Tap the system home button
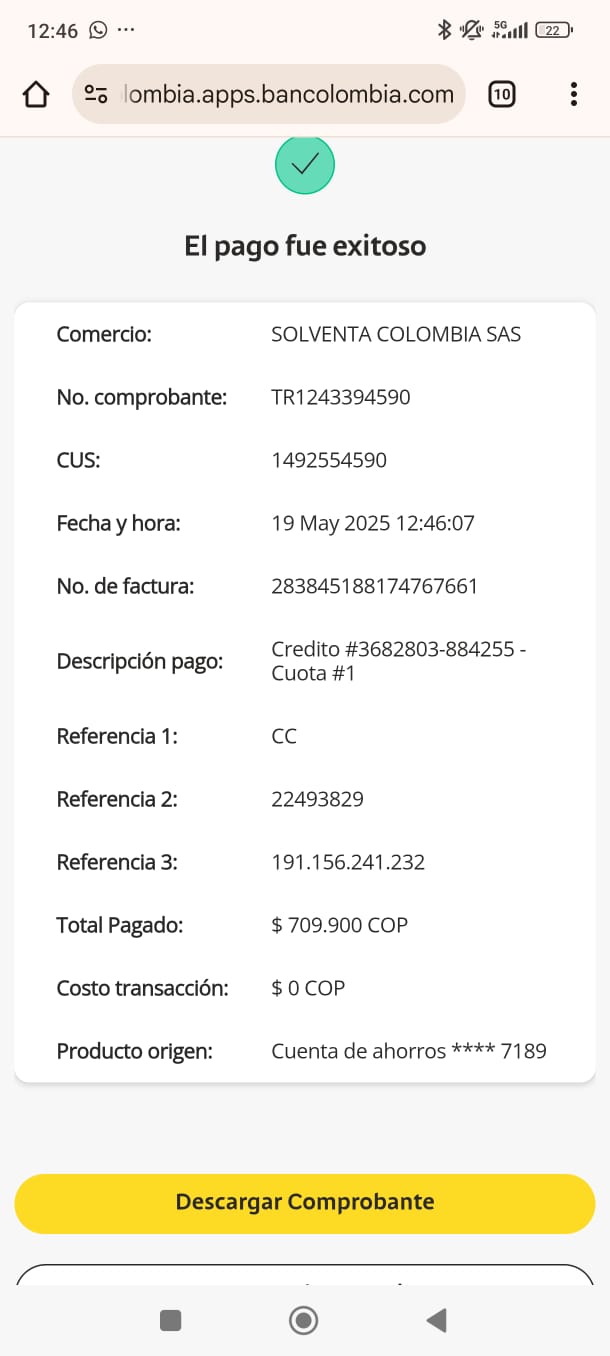The image size is (610, 1356). tap(303, 1321)
